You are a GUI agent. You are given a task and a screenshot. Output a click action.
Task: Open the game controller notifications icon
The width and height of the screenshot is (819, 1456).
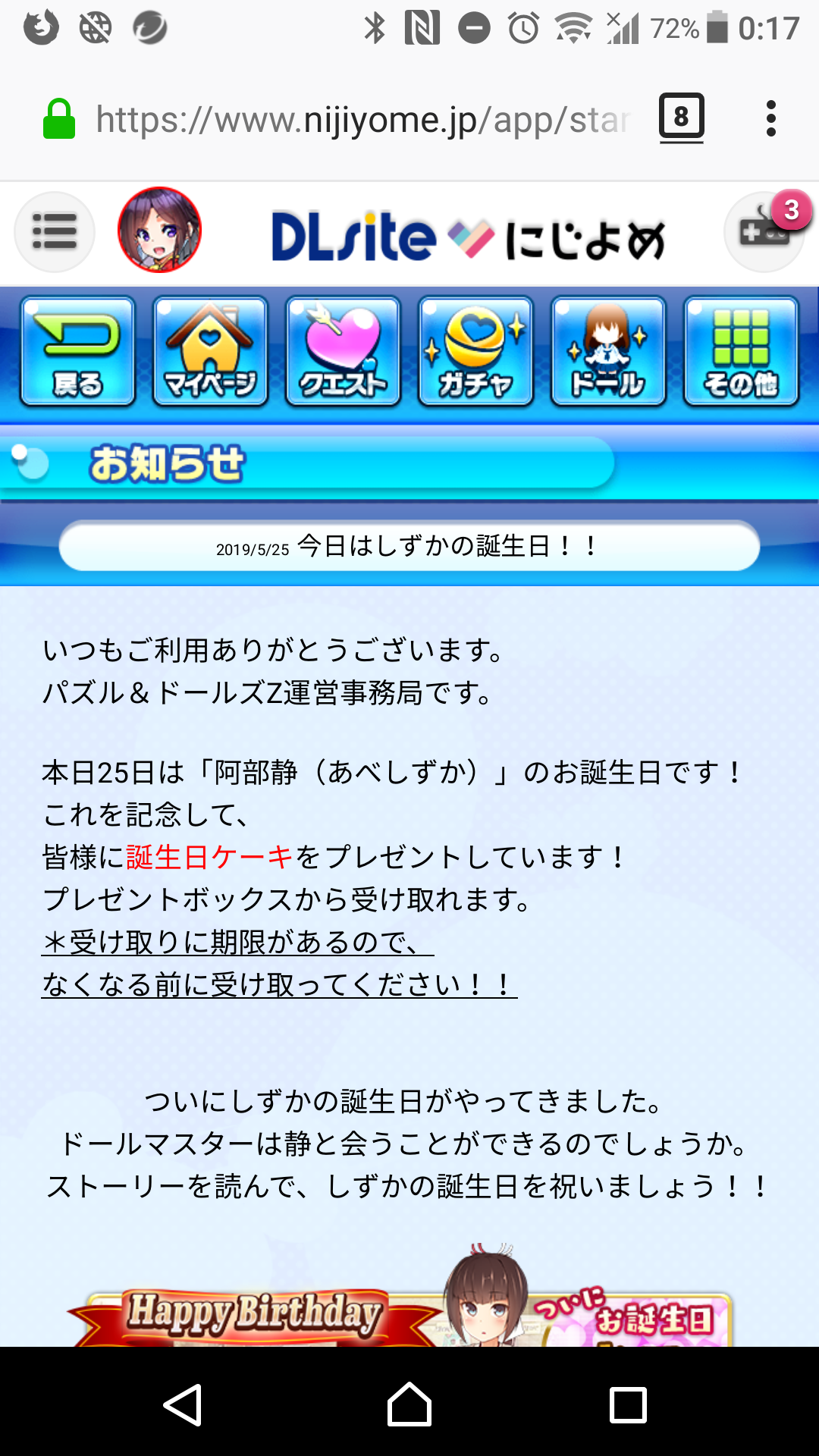coord(764,231)
